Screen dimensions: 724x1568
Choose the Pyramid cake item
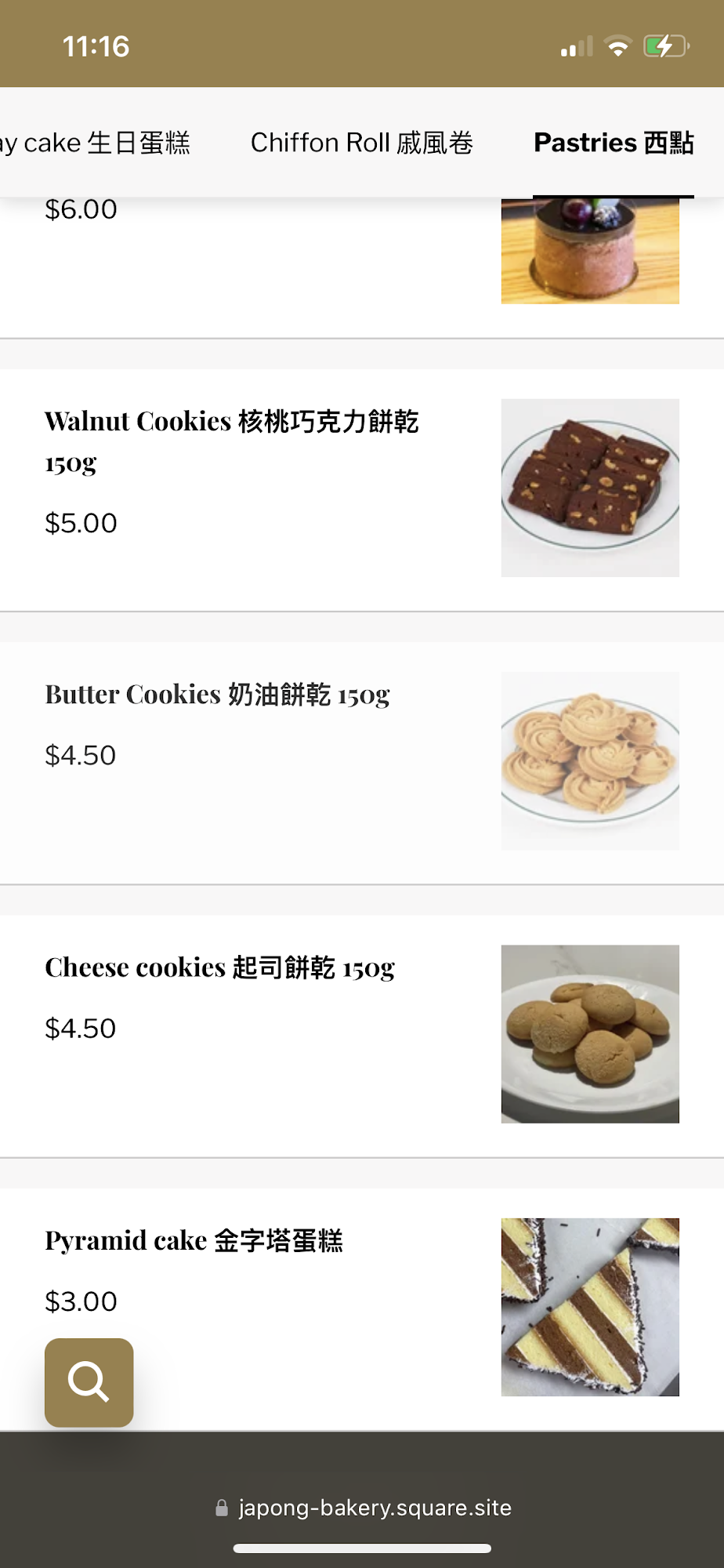pos(194,1240)
